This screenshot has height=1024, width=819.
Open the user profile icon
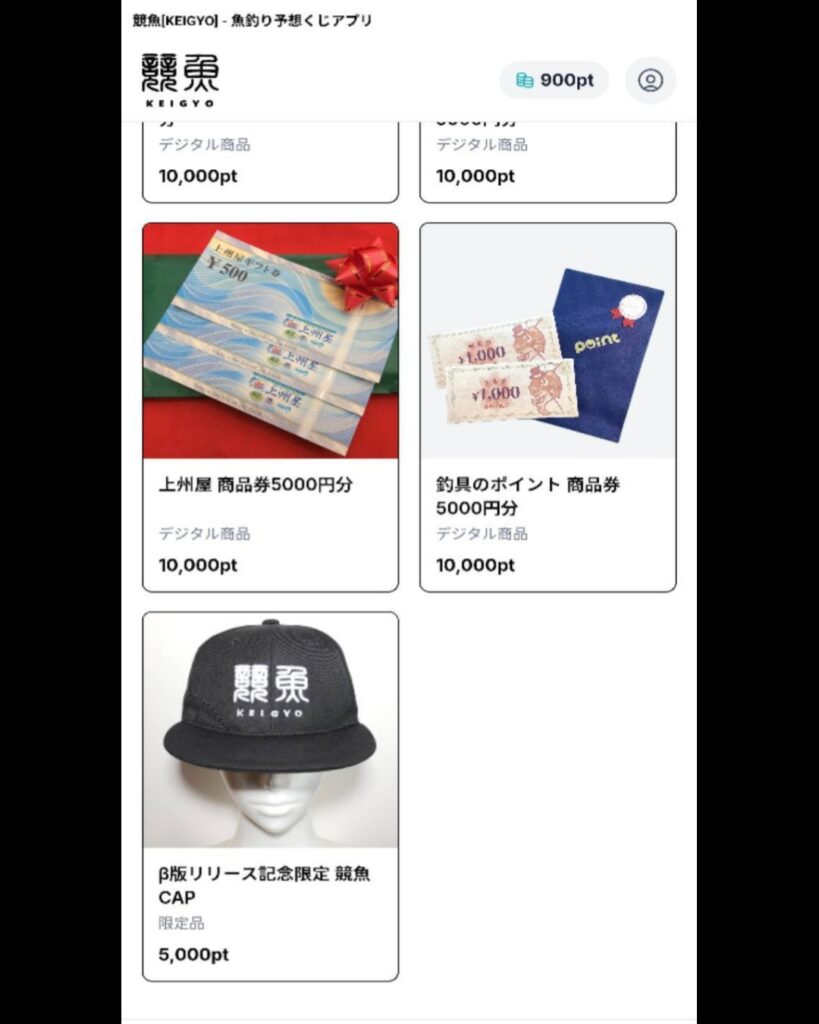pyautogui.click(x=650, y=80)
